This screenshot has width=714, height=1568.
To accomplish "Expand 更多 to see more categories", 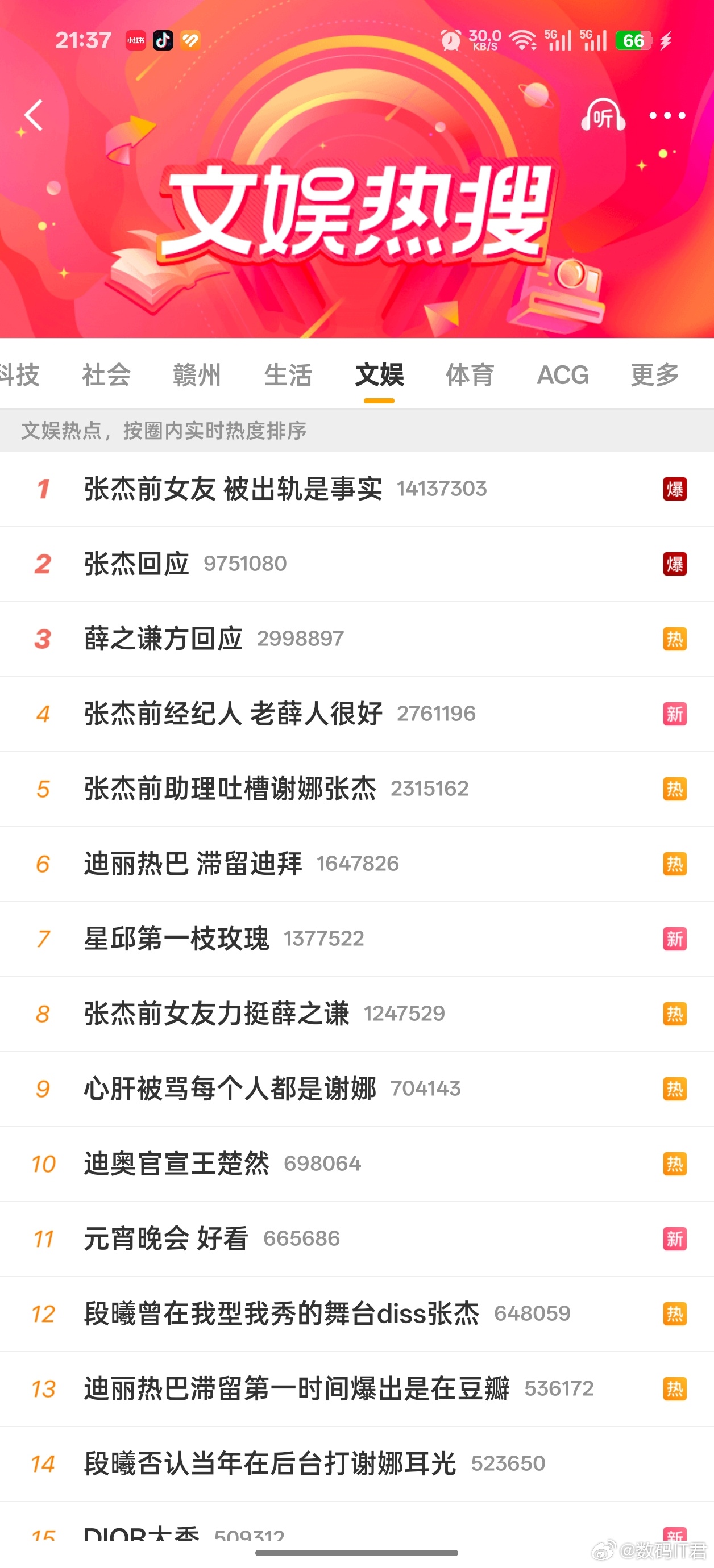I will 654,376.
